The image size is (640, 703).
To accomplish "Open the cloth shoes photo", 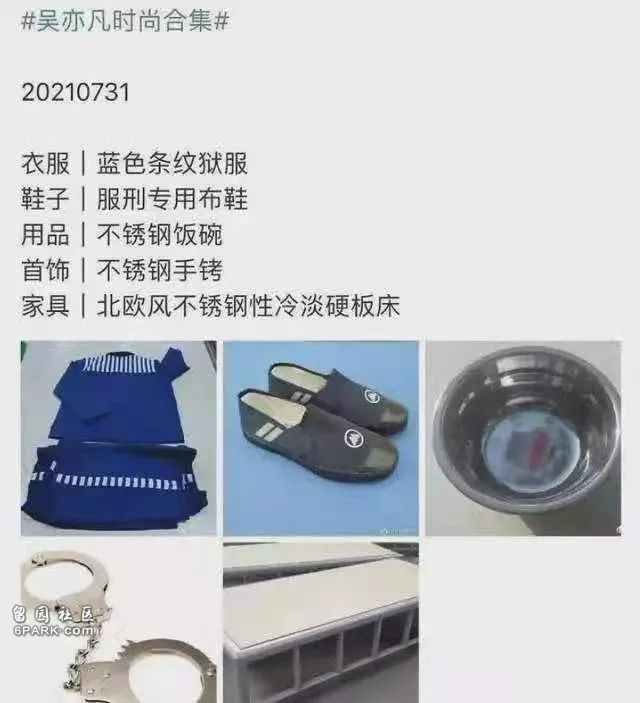I will pyautogui.click(x=320, y=438).
